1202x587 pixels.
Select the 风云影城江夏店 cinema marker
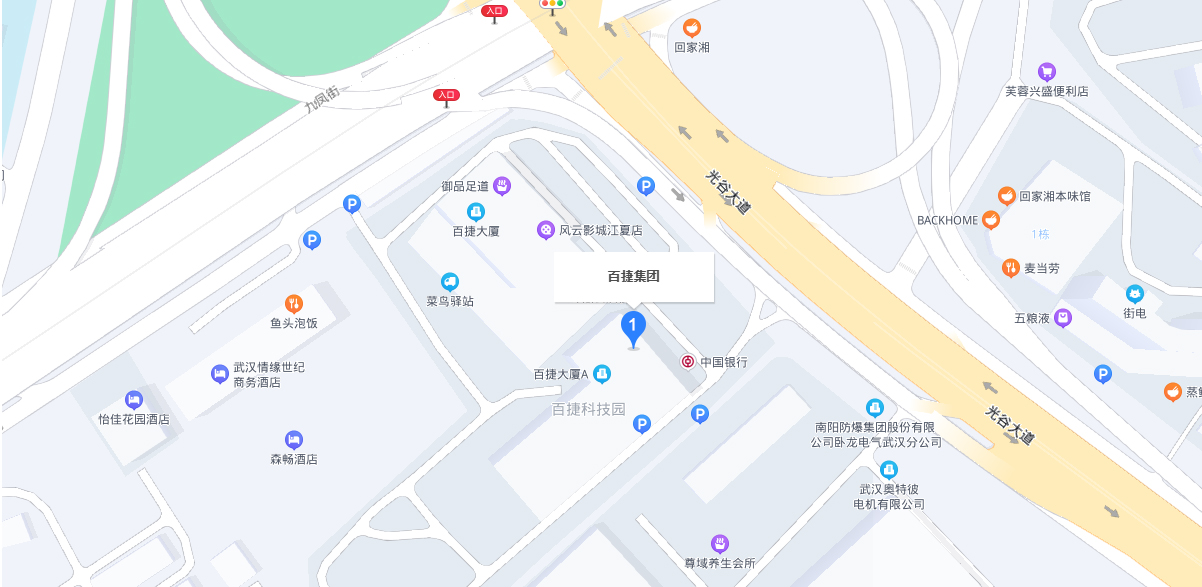pyautogui.click(x=546, y=230)
